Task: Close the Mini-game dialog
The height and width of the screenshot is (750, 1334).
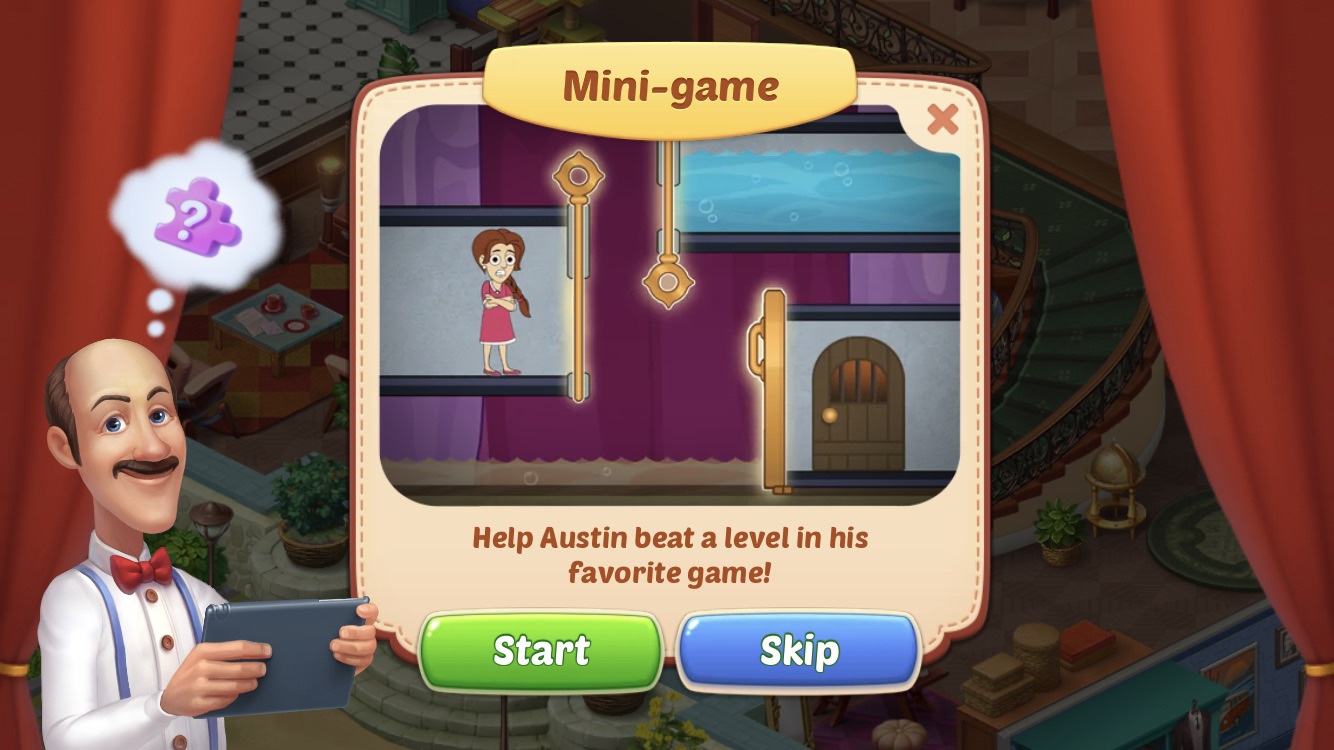Action: click(942, 121)
